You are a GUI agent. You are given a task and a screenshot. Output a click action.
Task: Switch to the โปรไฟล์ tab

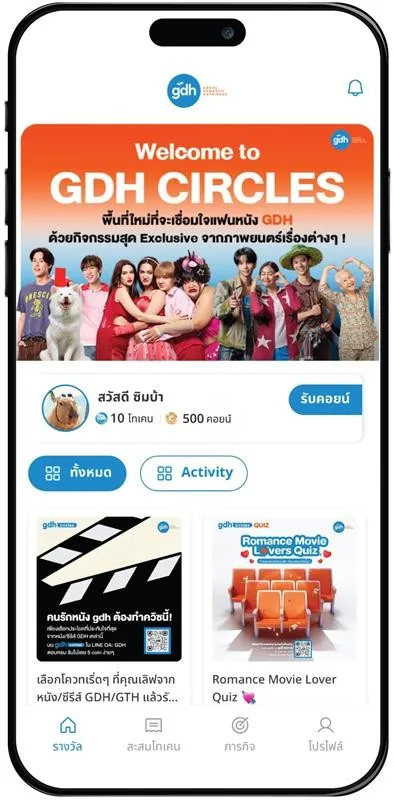pyautogui.click(x=325, y=735)
